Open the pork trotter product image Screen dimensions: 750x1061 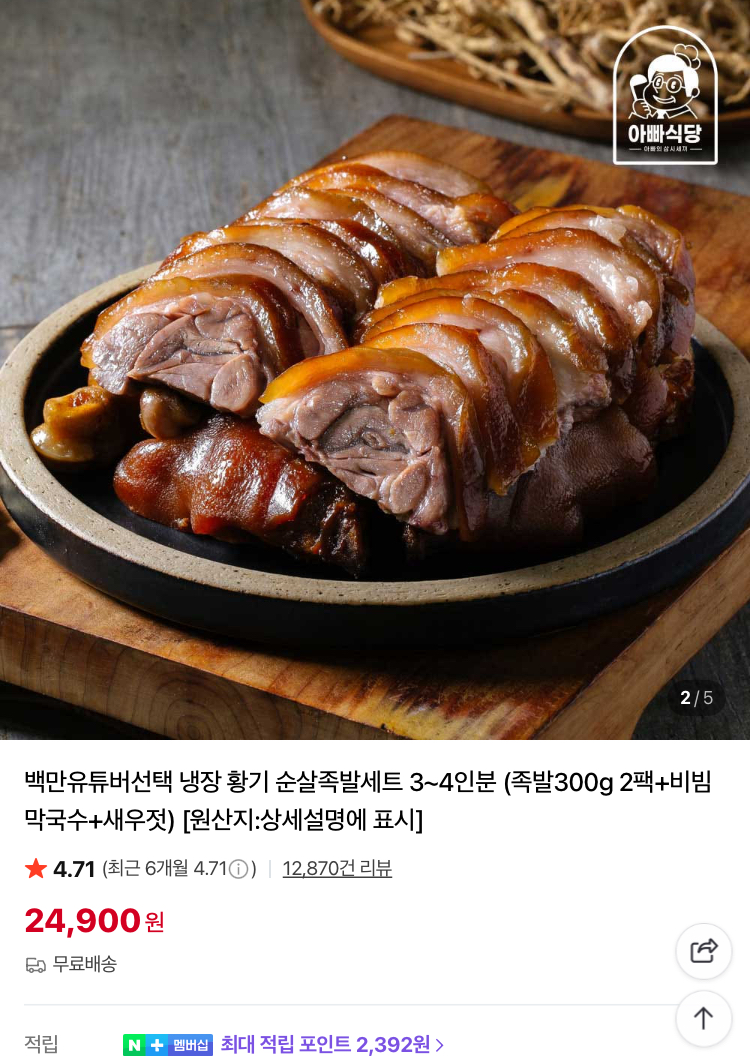coord(375,370)
